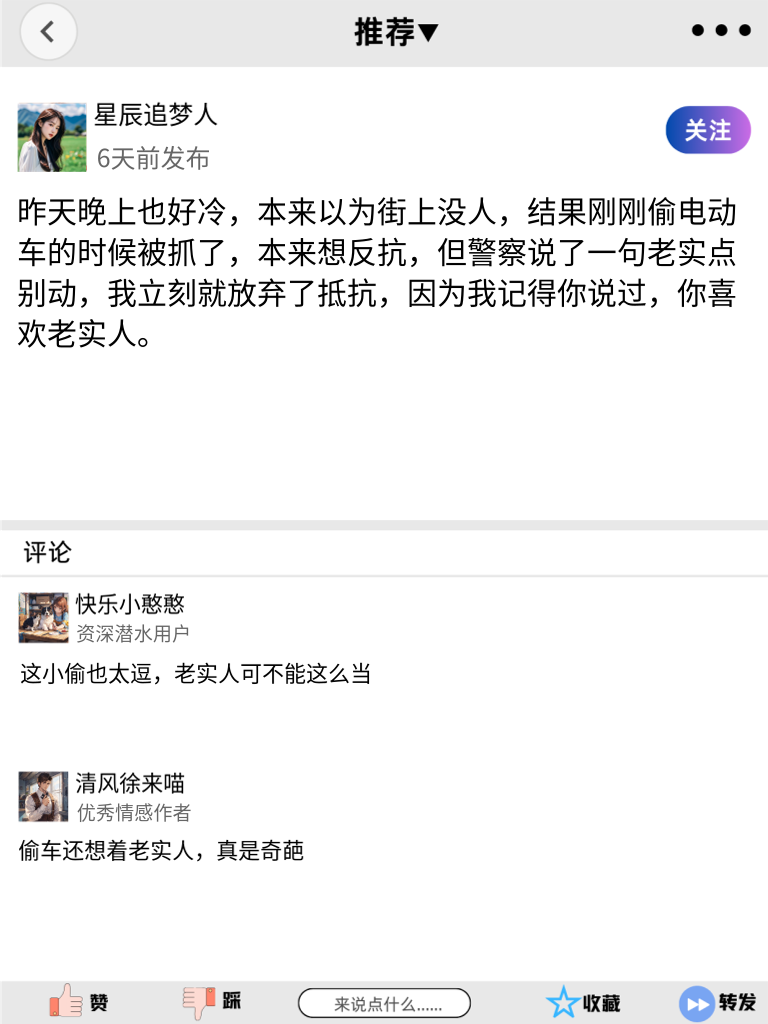Image resolution: width=768 pixels, height=1024 pixels.
Task: Tap the back arrow at top left
Action: (48, 31)
